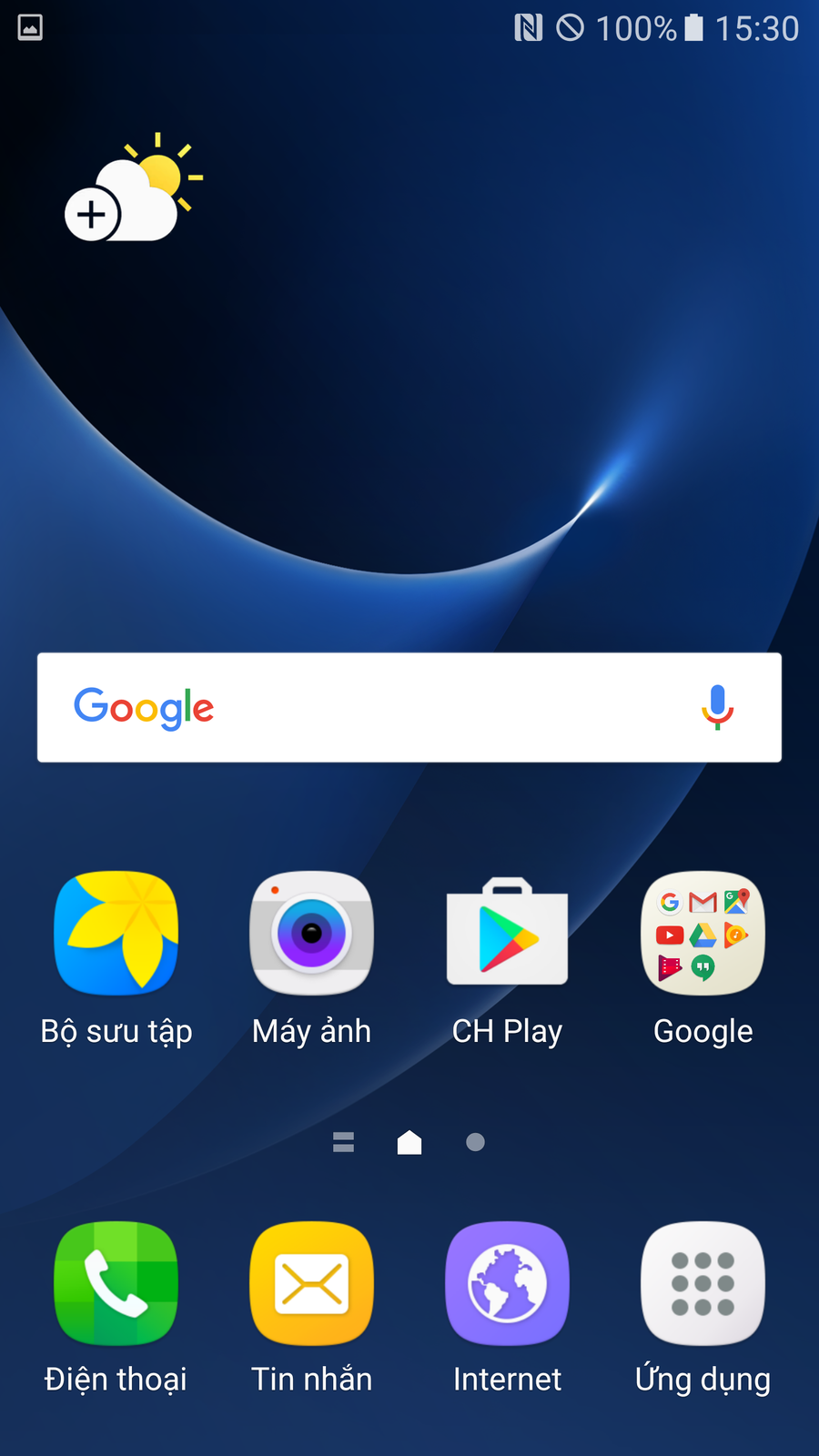Add a city to the weather widget
819x1456 pixels.
93,215
